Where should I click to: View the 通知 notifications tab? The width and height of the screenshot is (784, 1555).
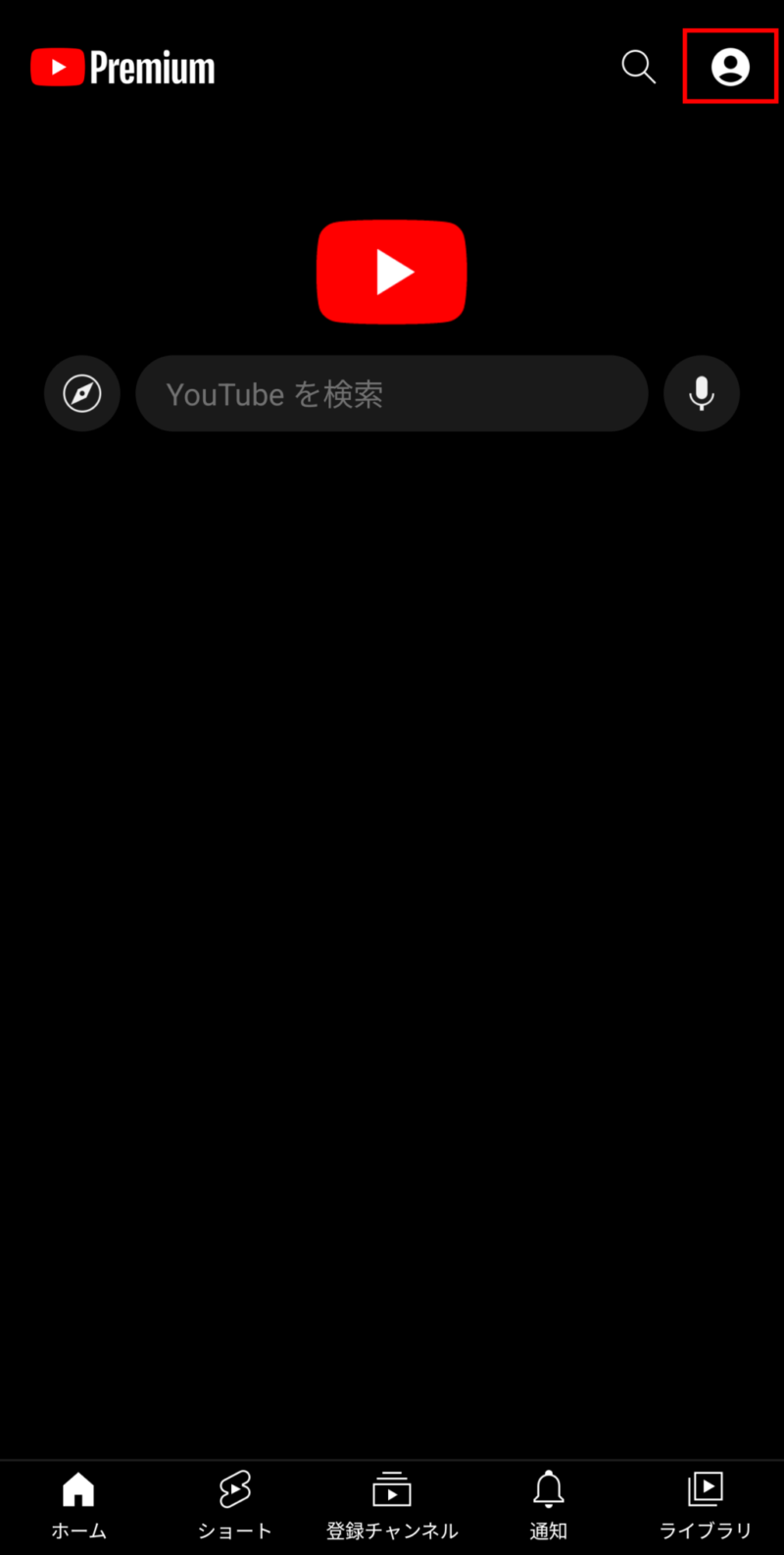pyautogui.click(x=549, y=1506)
